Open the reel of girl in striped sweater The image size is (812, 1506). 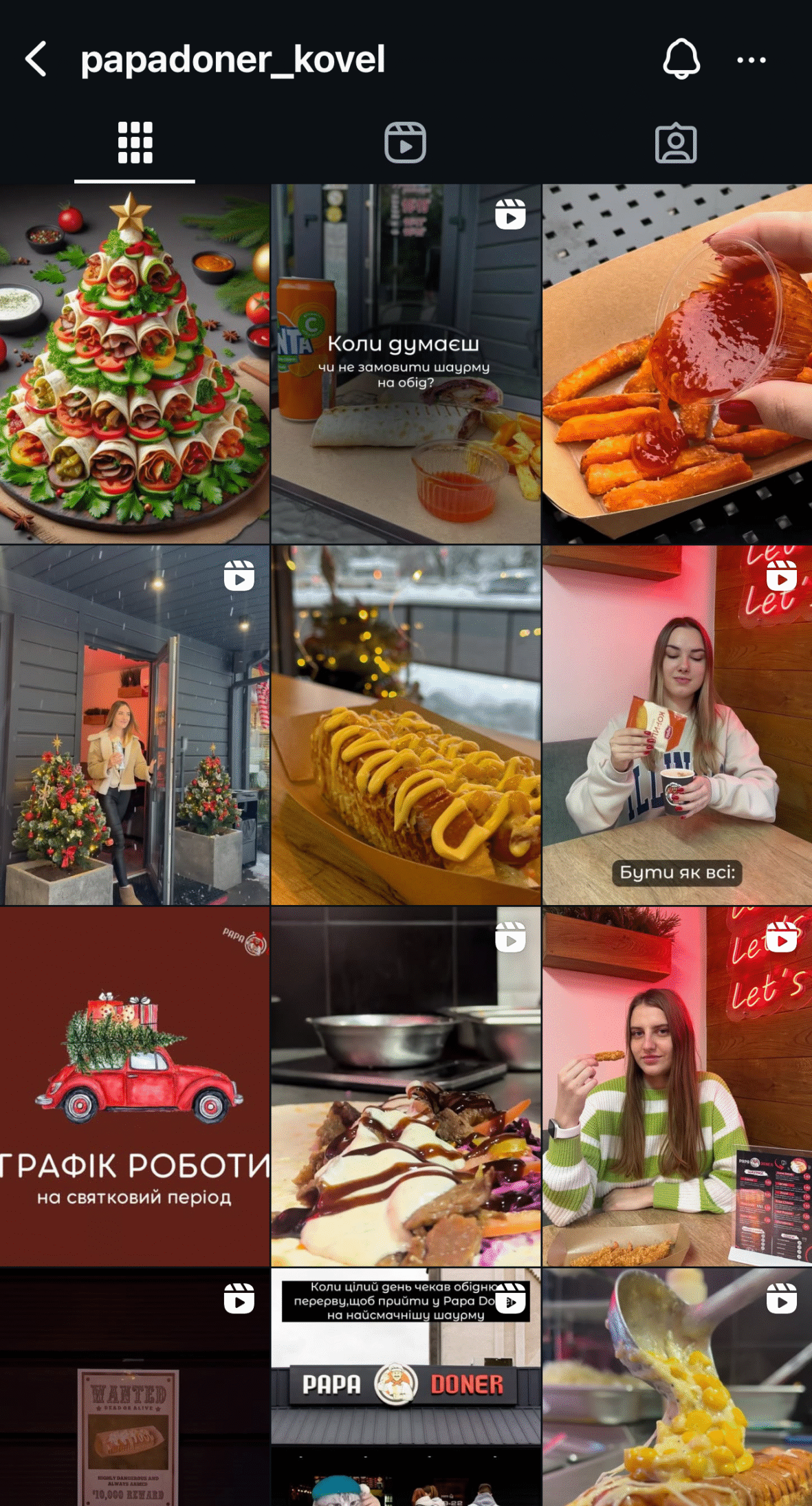(677, 1087)
